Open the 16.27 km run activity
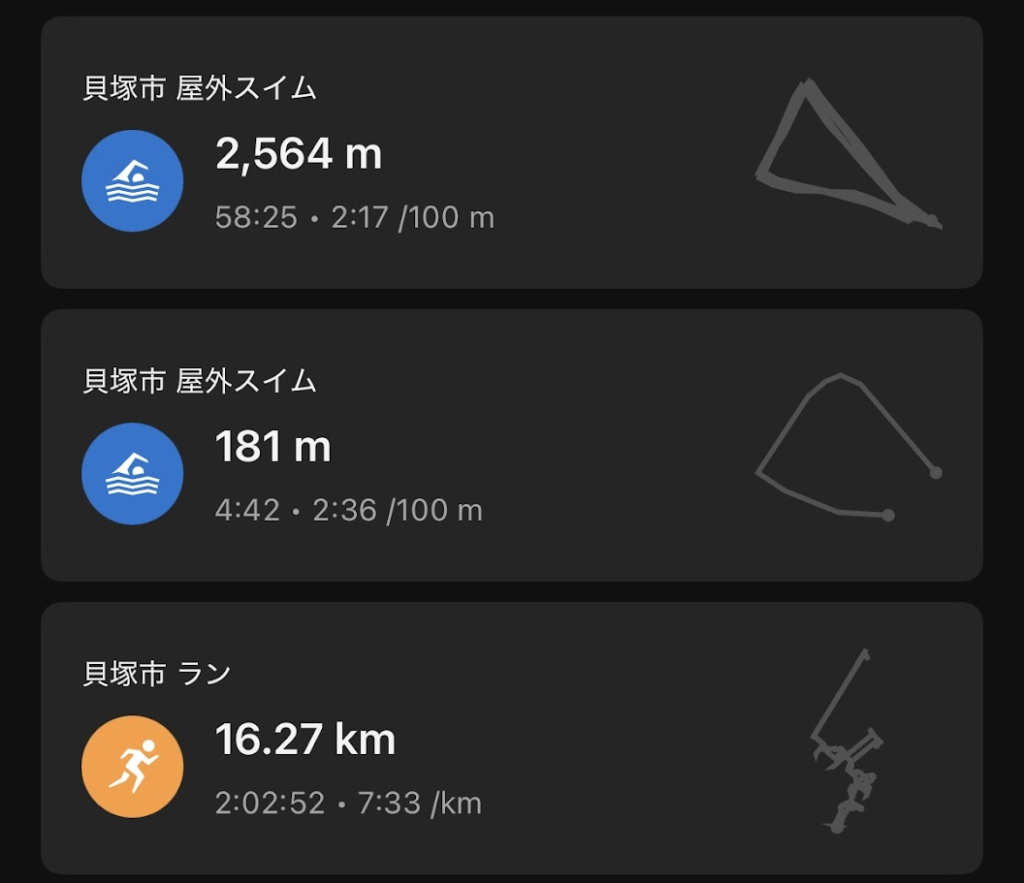The image size is (1024, 883). [x=512, y=738]
